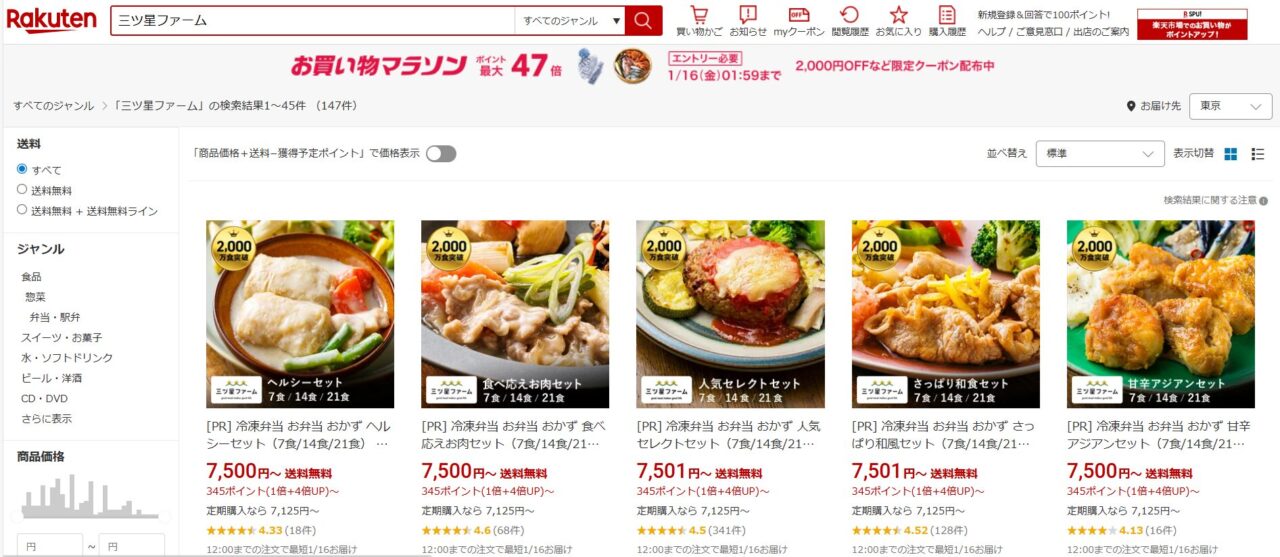Open the お買い物マラソン campaign banner
This screenshot has width=1280, height=557.
coord(640,66)
